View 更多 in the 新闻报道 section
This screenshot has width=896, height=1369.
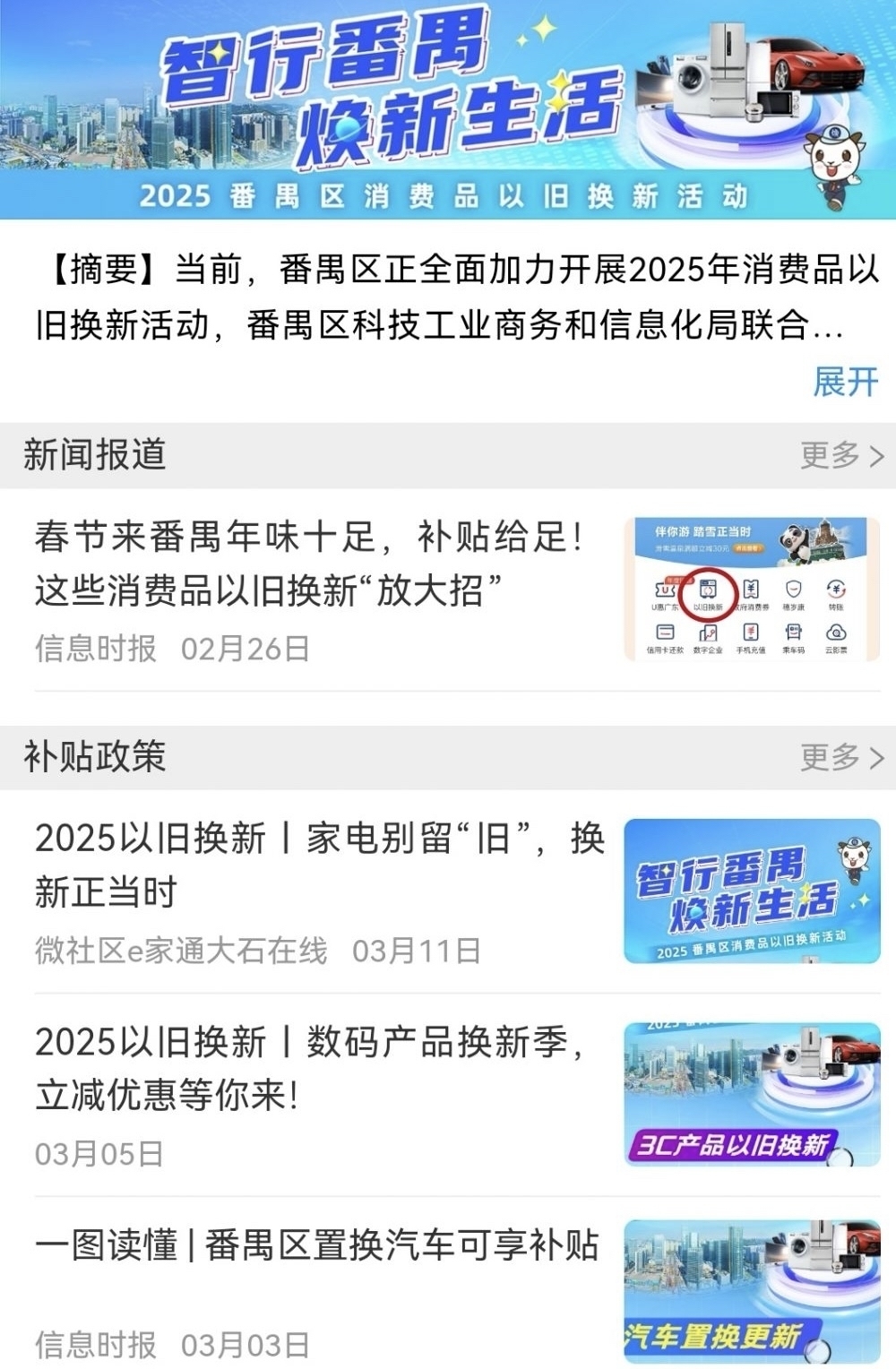[841, 455]
